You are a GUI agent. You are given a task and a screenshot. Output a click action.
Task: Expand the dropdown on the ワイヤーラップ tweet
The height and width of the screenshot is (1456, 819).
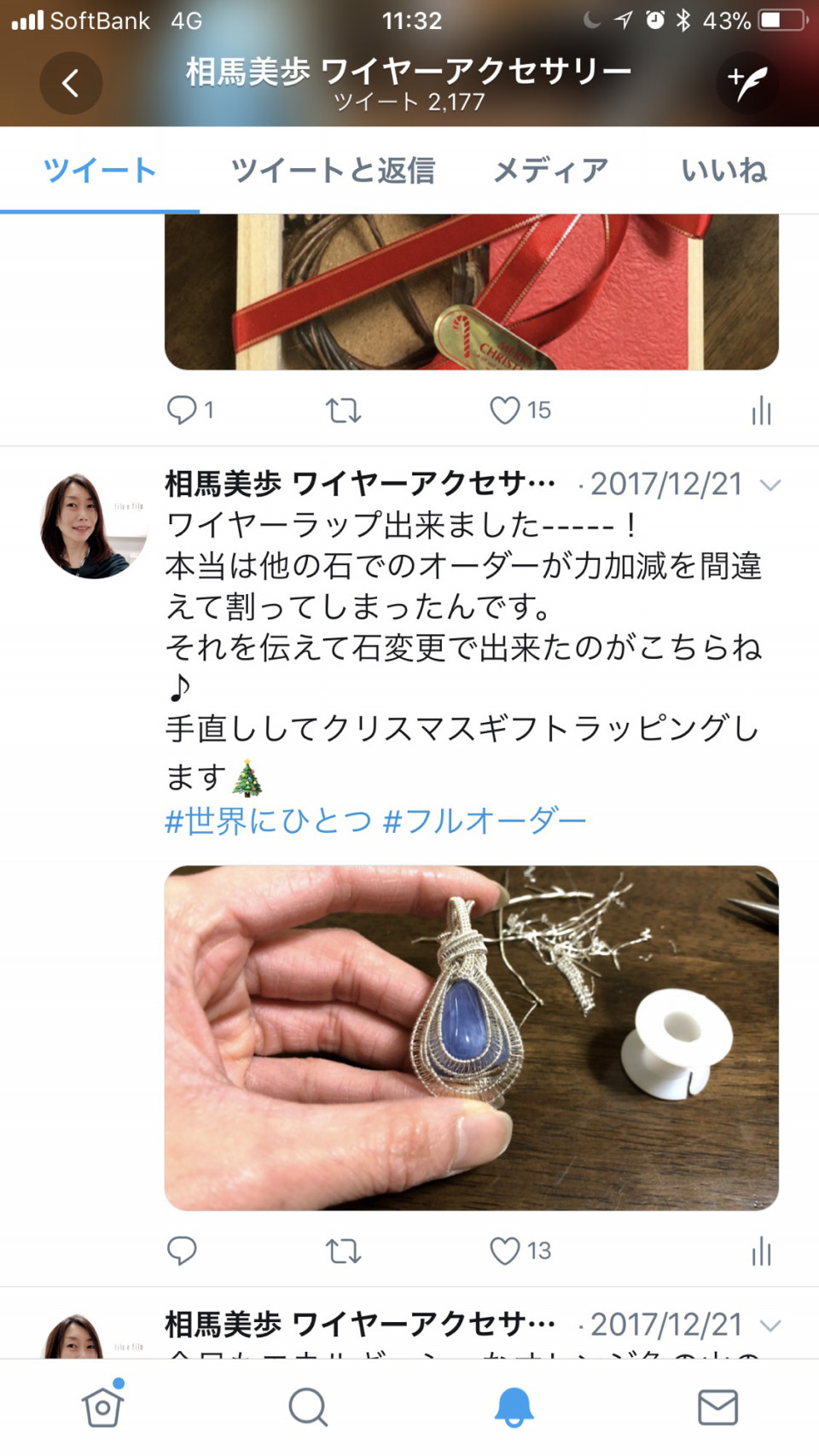point(770,486)
